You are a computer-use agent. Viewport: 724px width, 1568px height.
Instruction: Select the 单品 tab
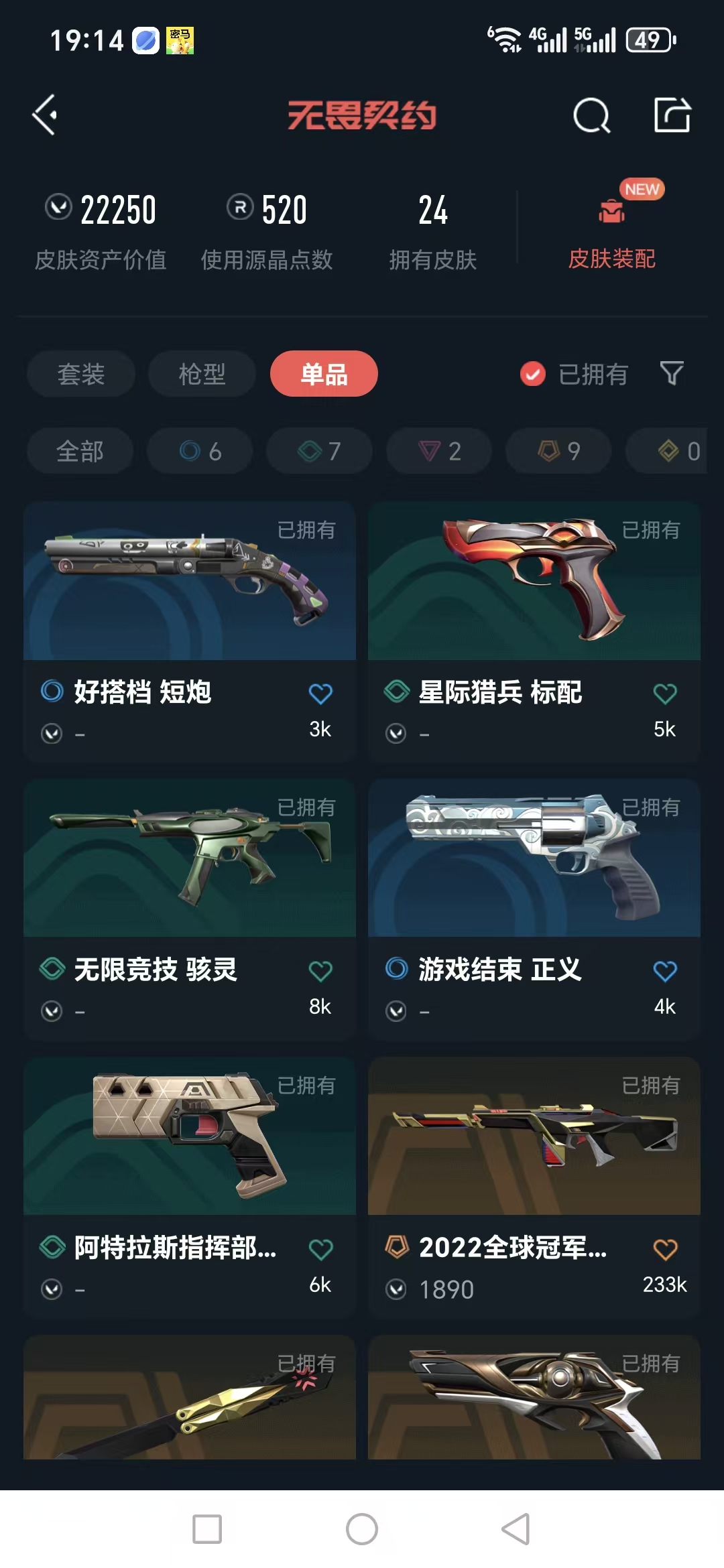(x=324, y=374)
